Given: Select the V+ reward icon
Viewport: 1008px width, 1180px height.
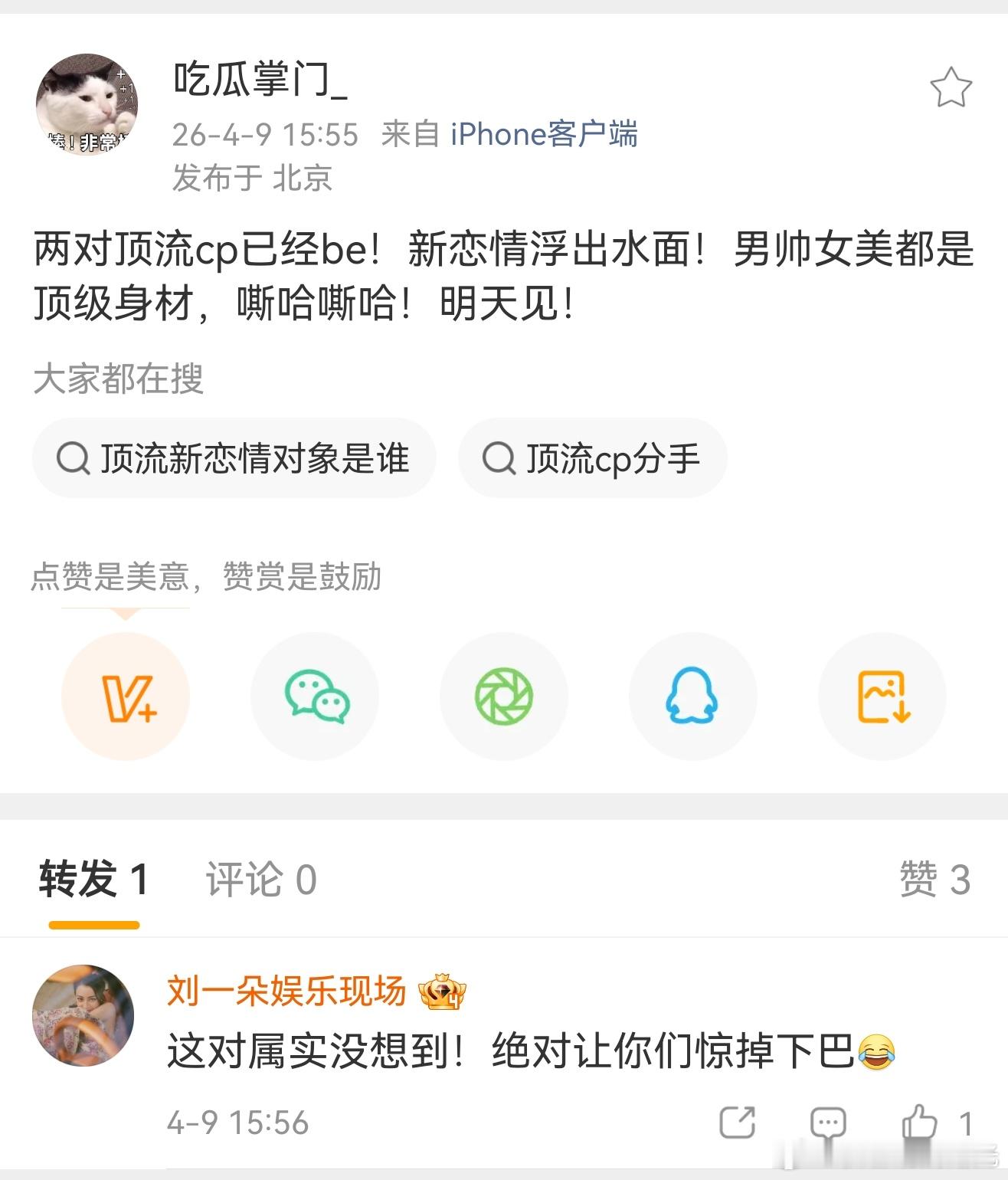Looking at the screenshot, I should [x=125, y=696].
